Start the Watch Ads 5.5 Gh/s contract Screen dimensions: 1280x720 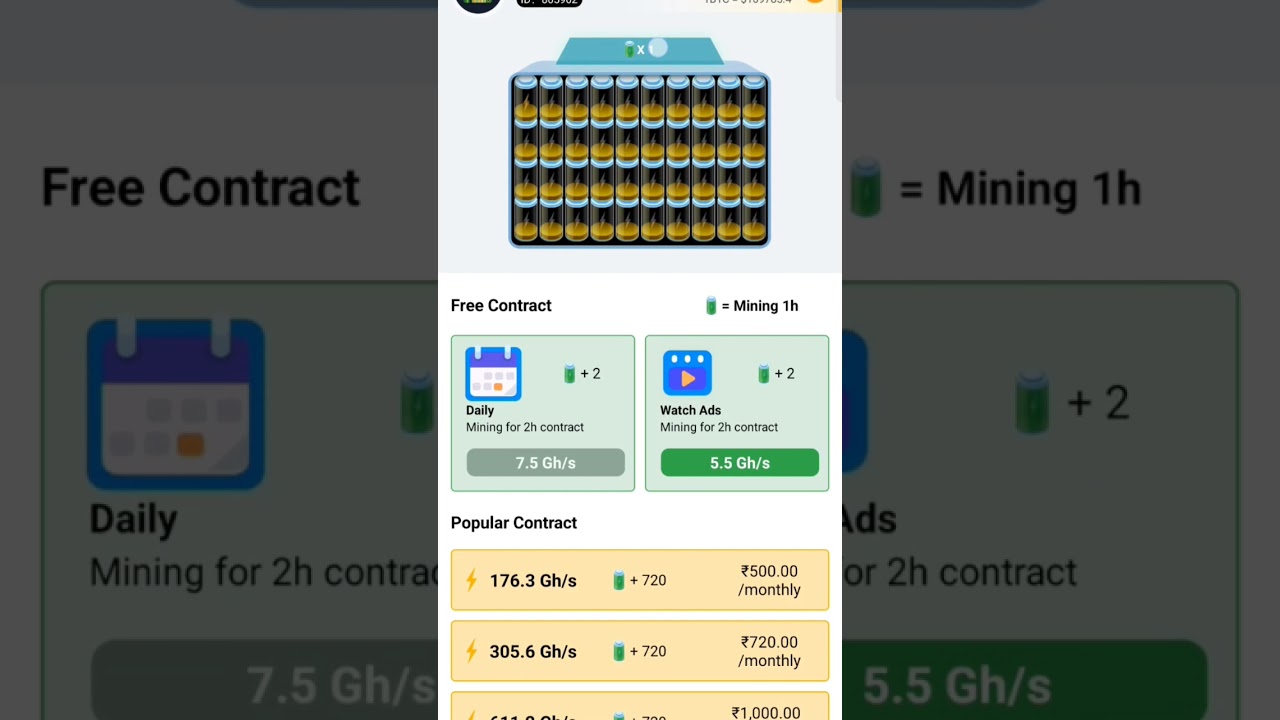click(x=739, y=462)
